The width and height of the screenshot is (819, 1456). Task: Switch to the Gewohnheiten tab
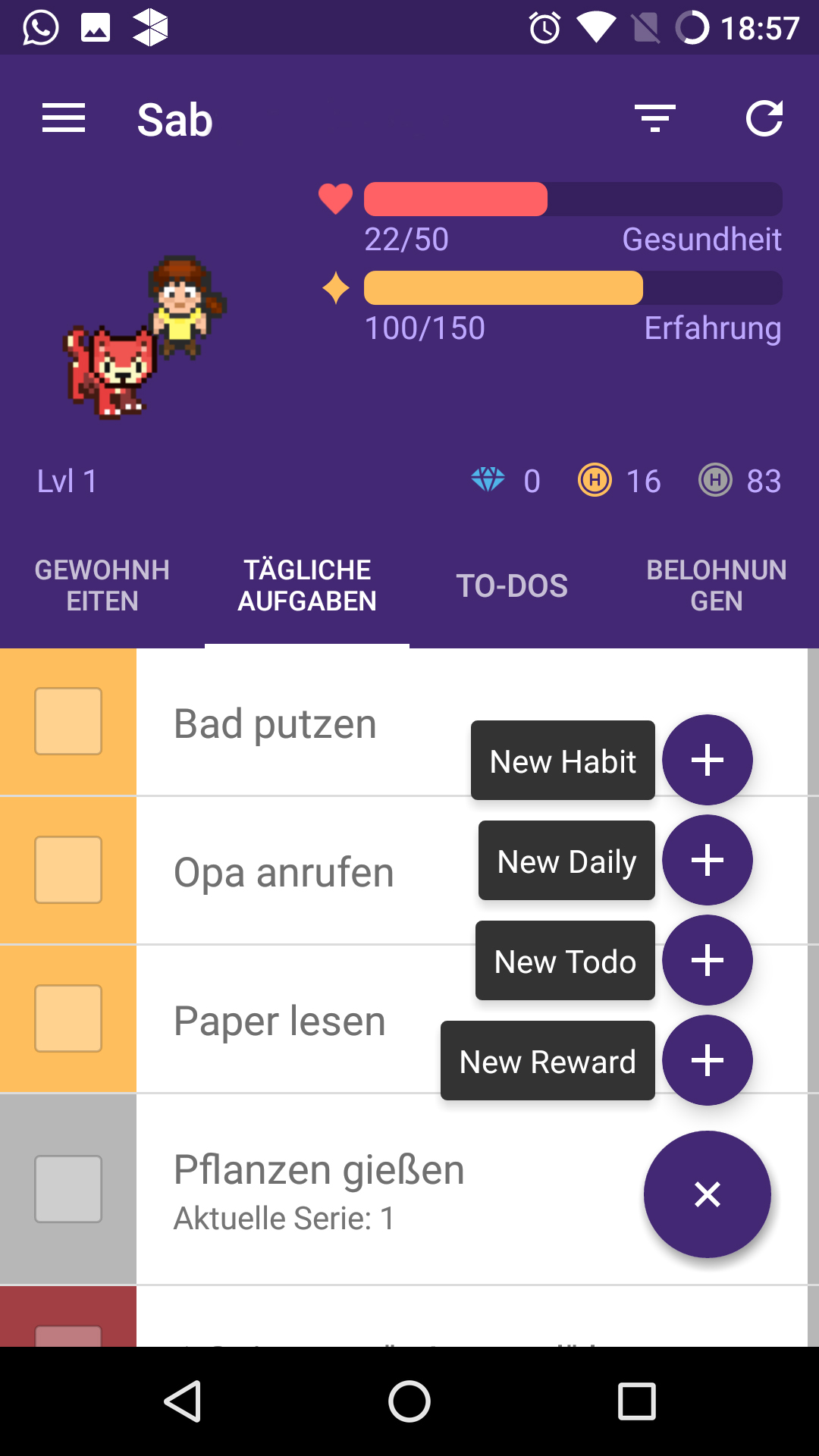pyautogui.click(x=102, y=585)
